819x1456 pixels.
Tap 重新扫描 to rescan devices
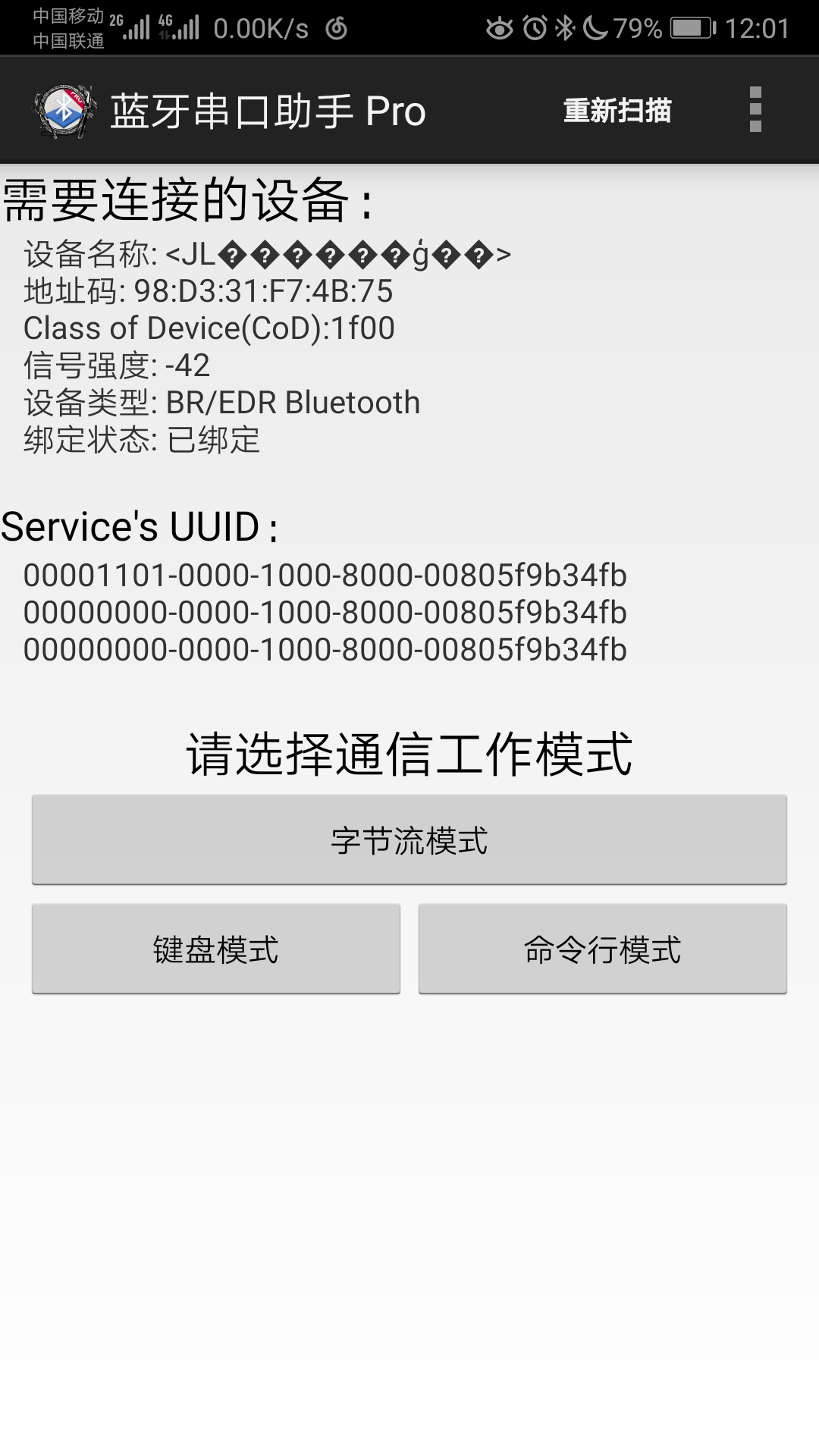coord(617,111)
